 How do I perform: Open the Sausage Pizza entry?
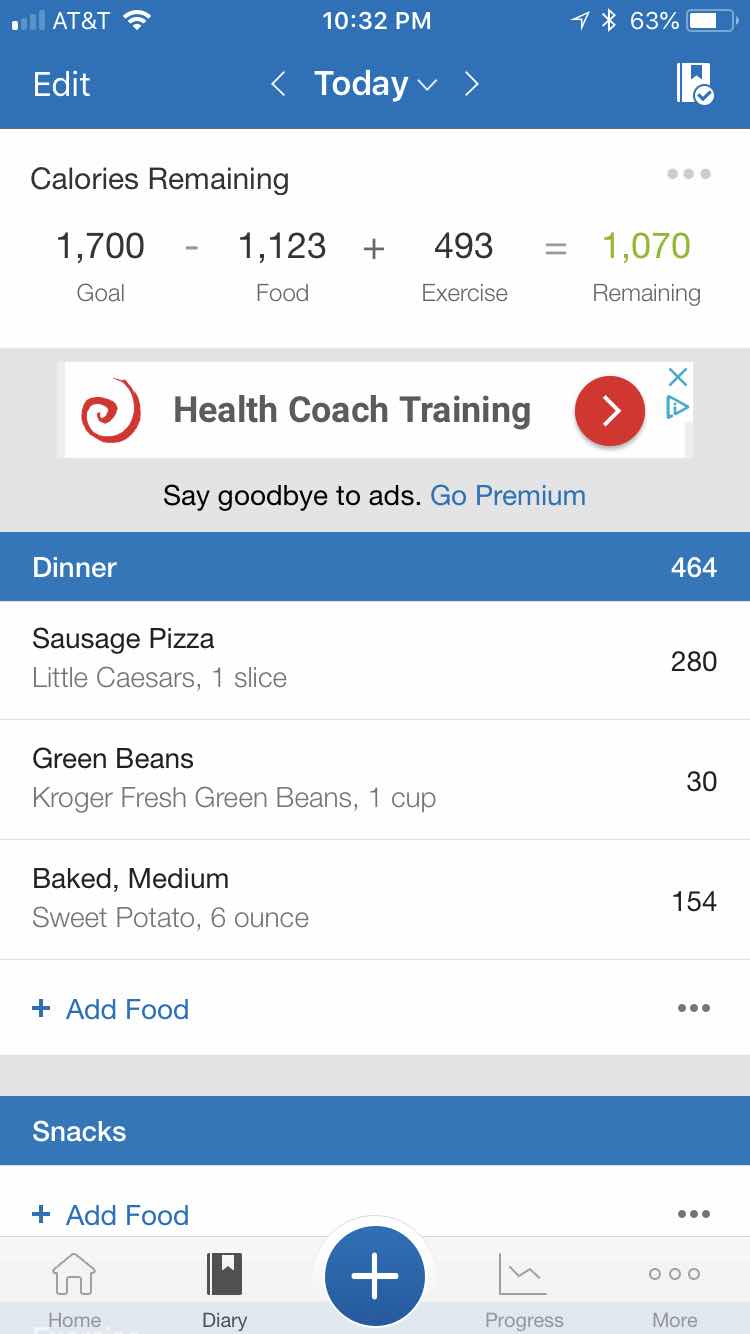click(x=375, y=660)
